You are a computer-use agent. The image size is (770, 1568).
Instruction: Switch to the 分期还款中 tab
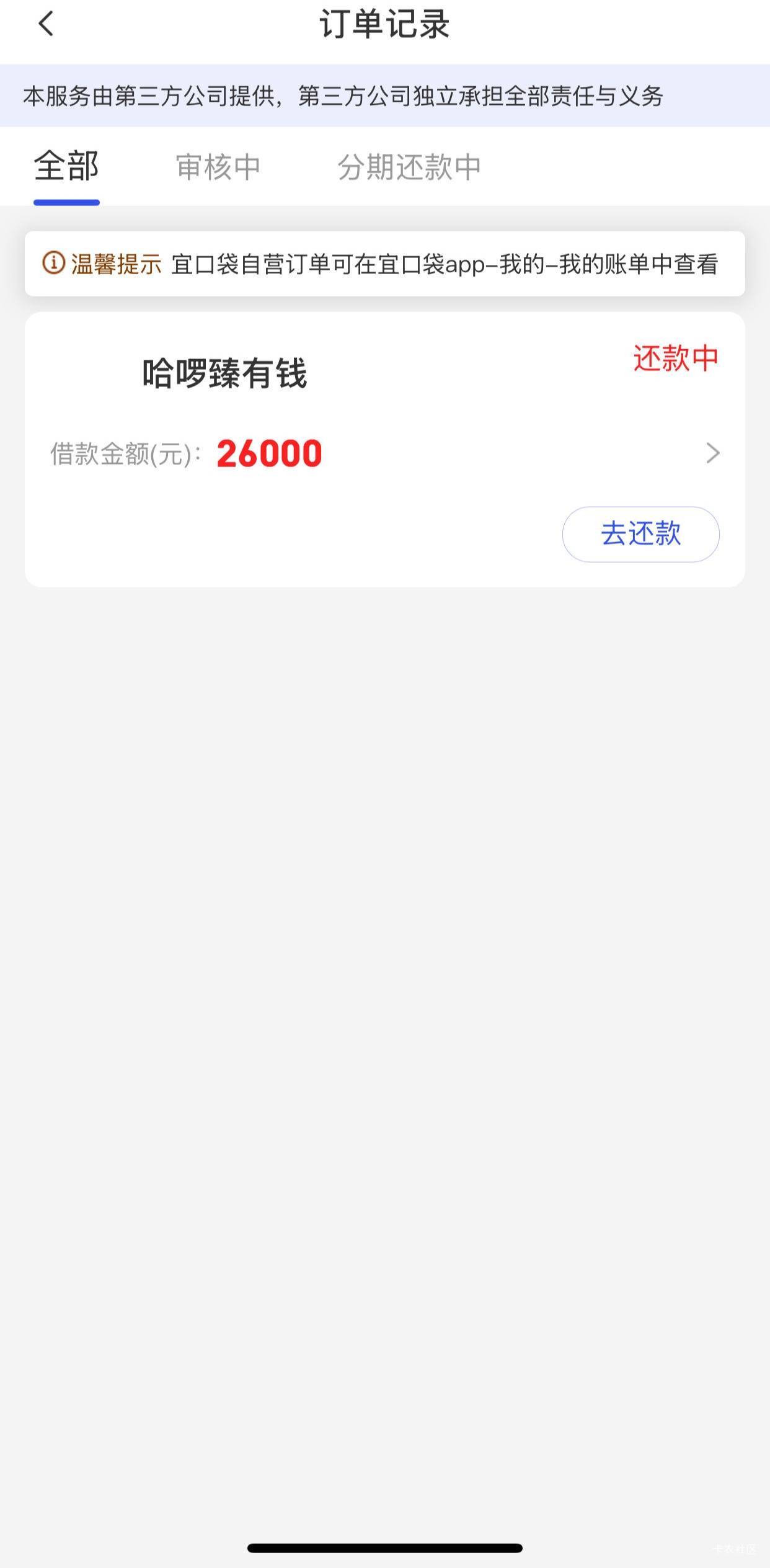409,167
